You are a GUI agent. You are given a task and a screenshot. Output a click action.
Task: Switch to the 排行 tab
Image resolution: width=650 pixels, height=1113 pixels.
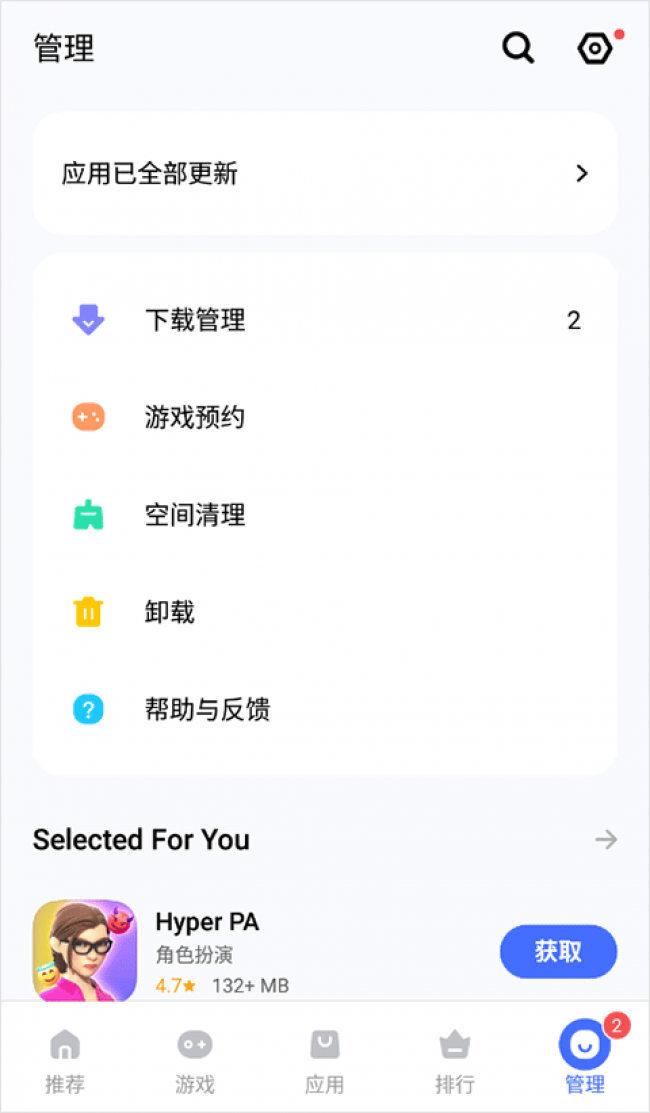(x=454, y=1061)
